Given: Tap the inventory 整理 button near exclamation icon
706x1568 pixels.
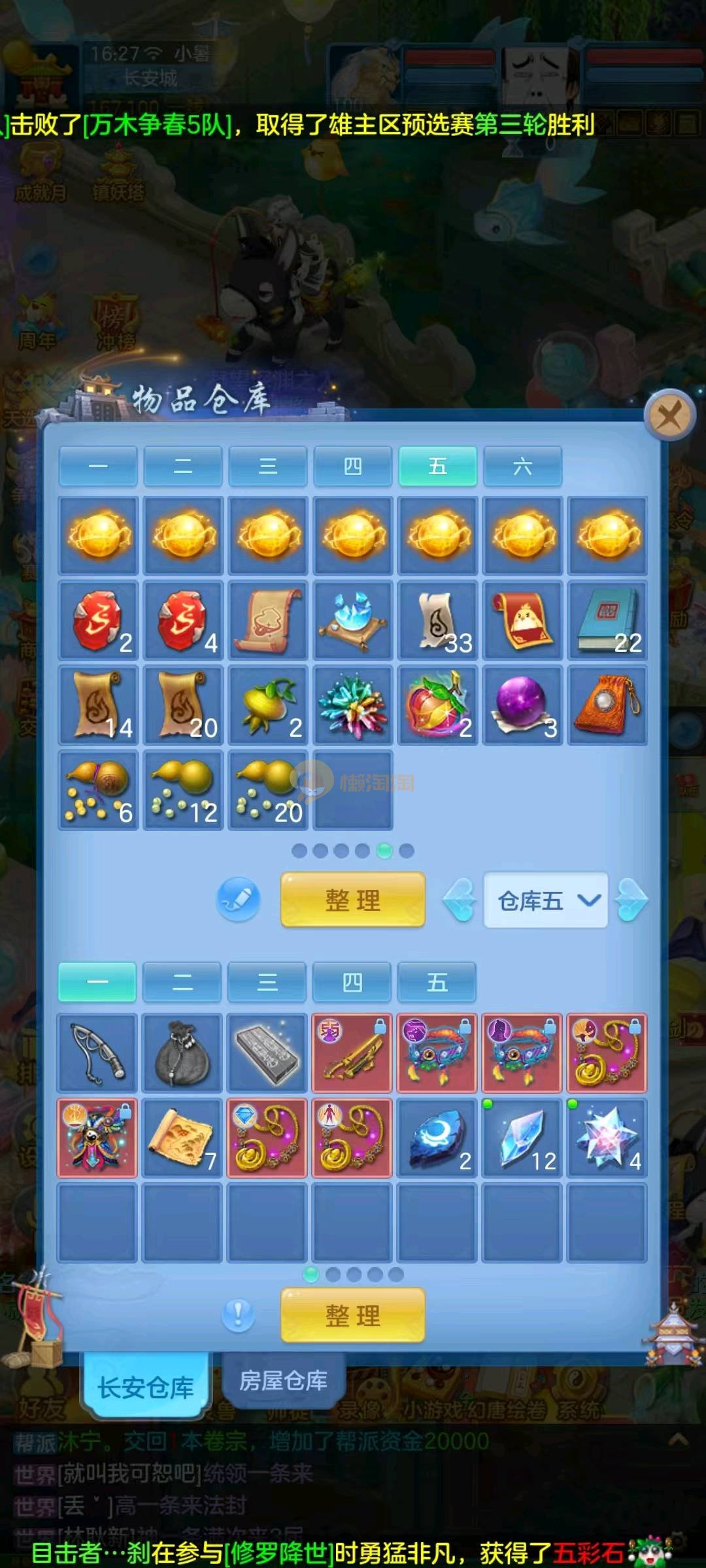Looking at the screenshot, I should [352, 1315].
